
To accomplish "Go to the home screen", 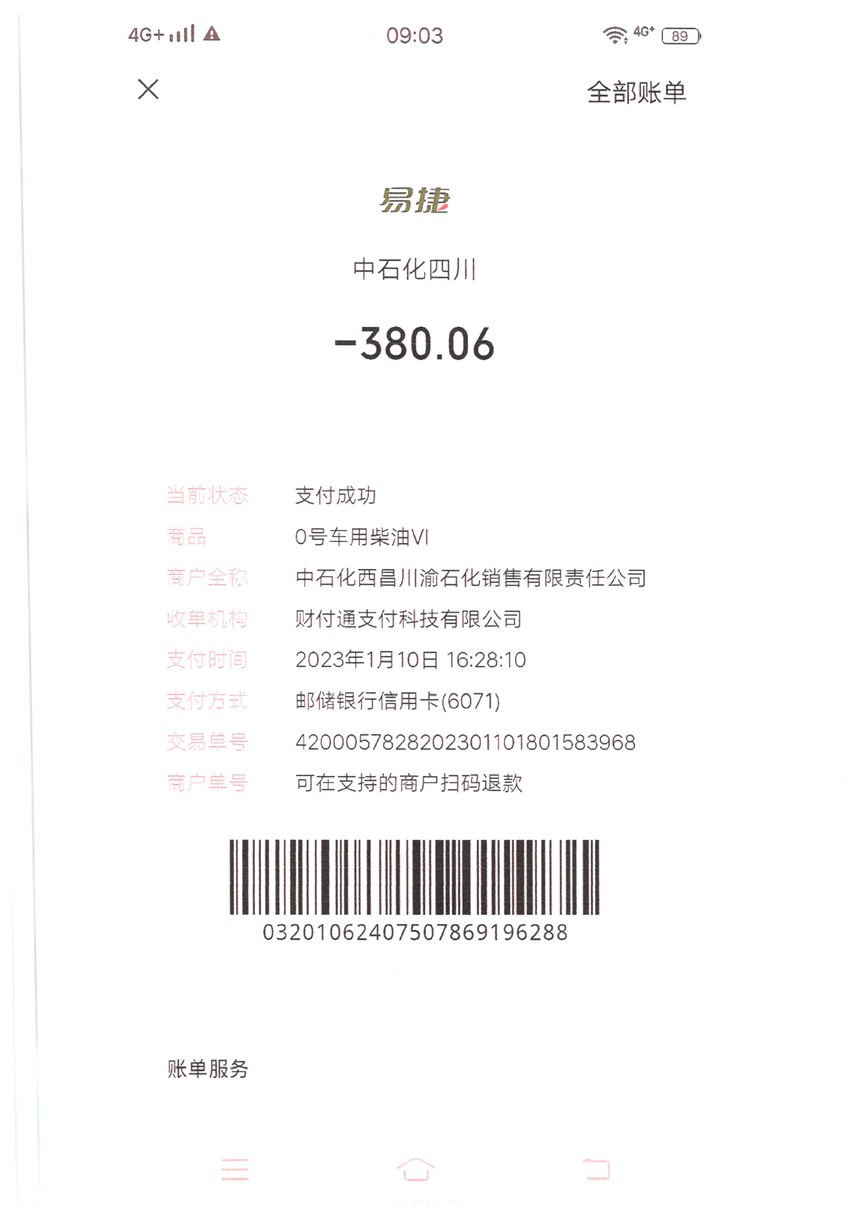I will [x=416, y=1169].
